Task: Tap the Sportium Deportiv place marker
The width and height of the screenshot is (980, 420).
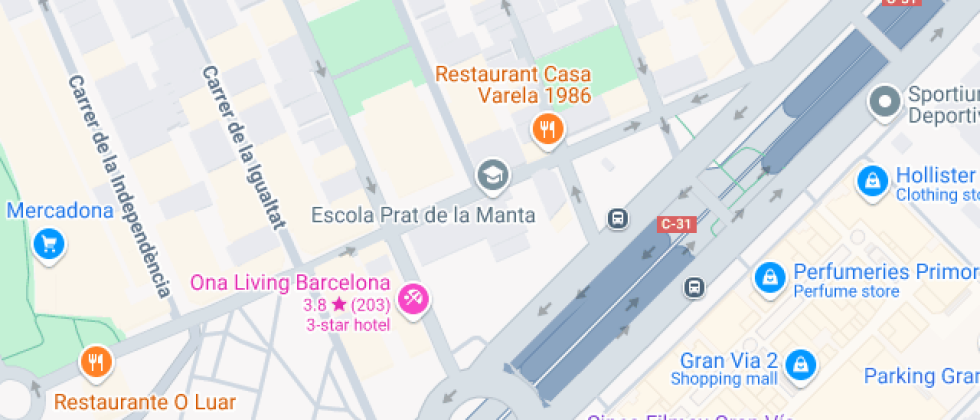Action: click(883, 100)
